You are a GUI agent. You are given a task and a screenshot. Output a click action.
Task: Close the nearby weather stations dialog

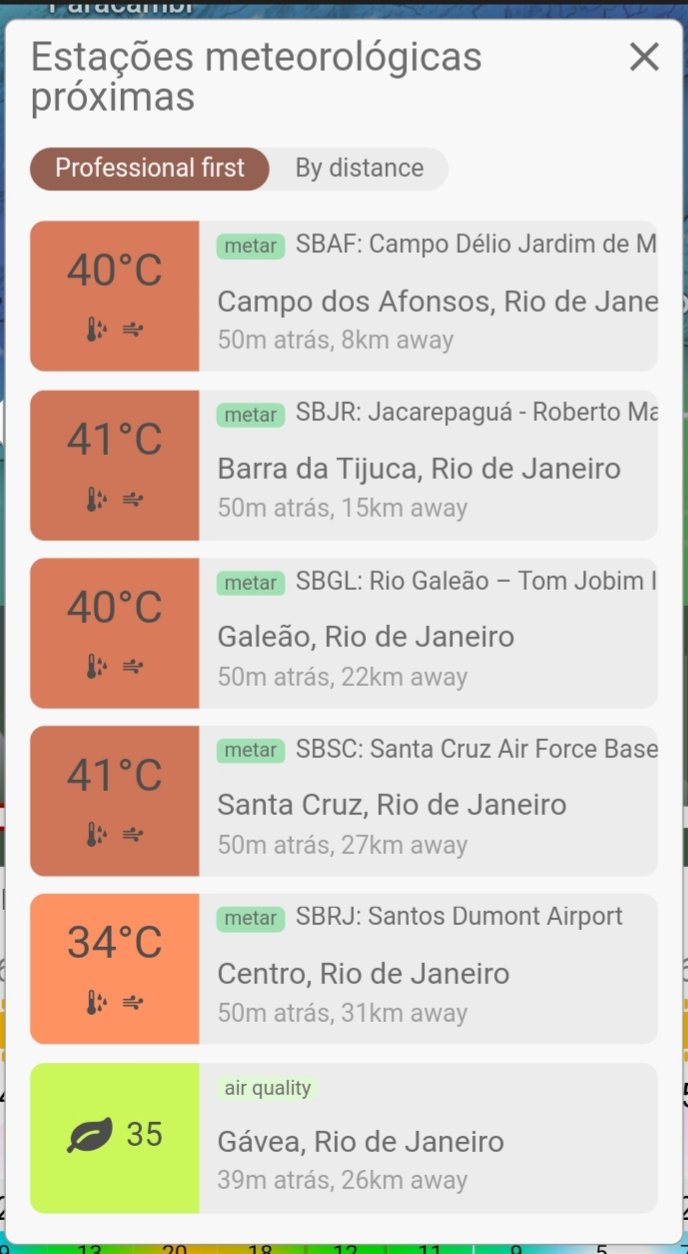(644, 57)
